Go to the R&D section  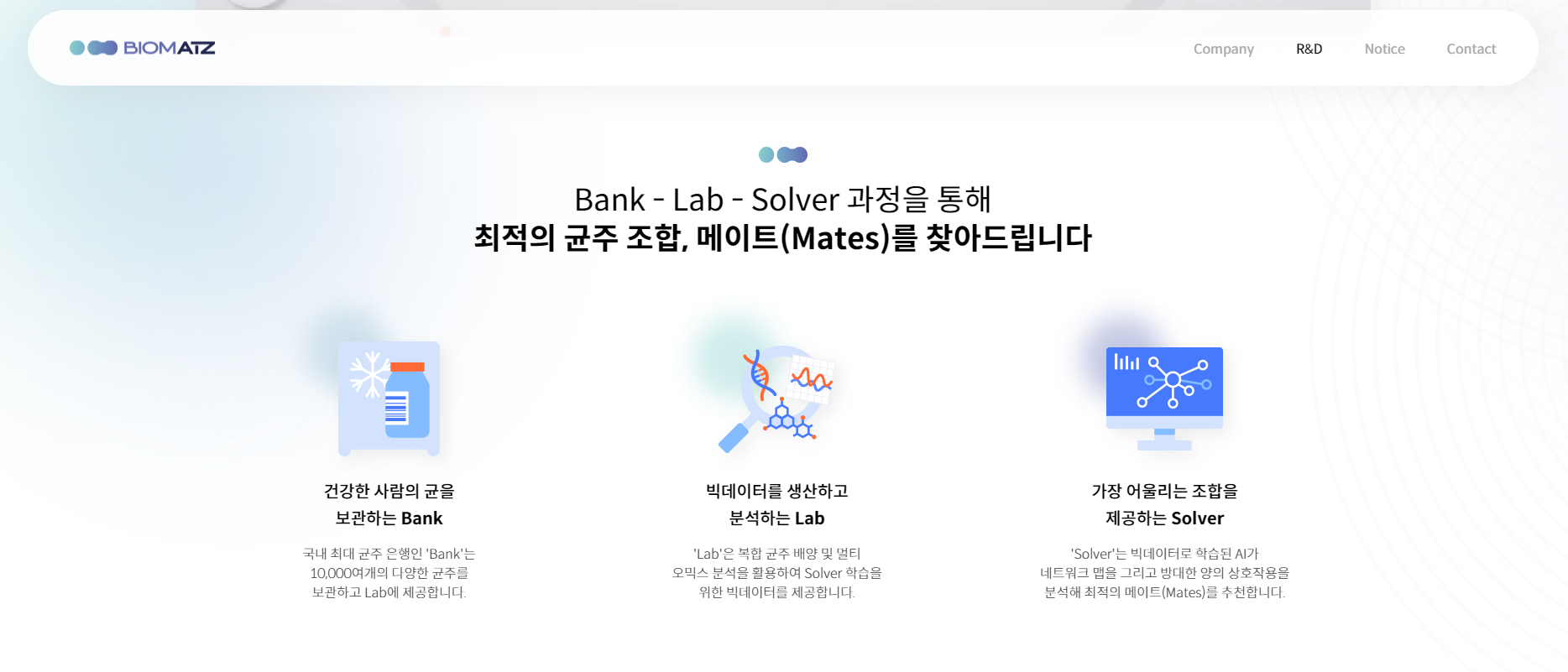coord(1309,49)
